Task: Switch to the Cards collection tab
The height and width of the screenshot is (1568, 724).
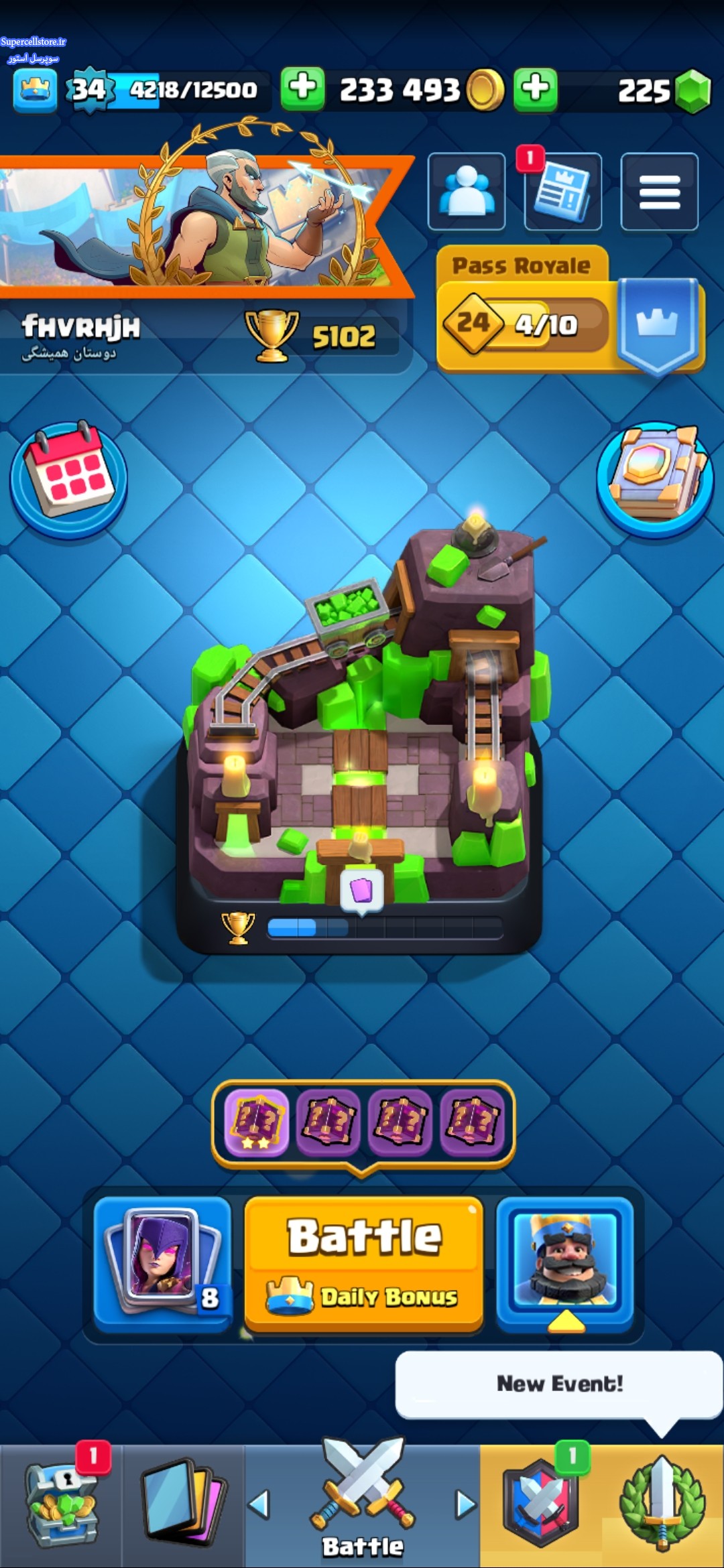Action: [182, 1505]
